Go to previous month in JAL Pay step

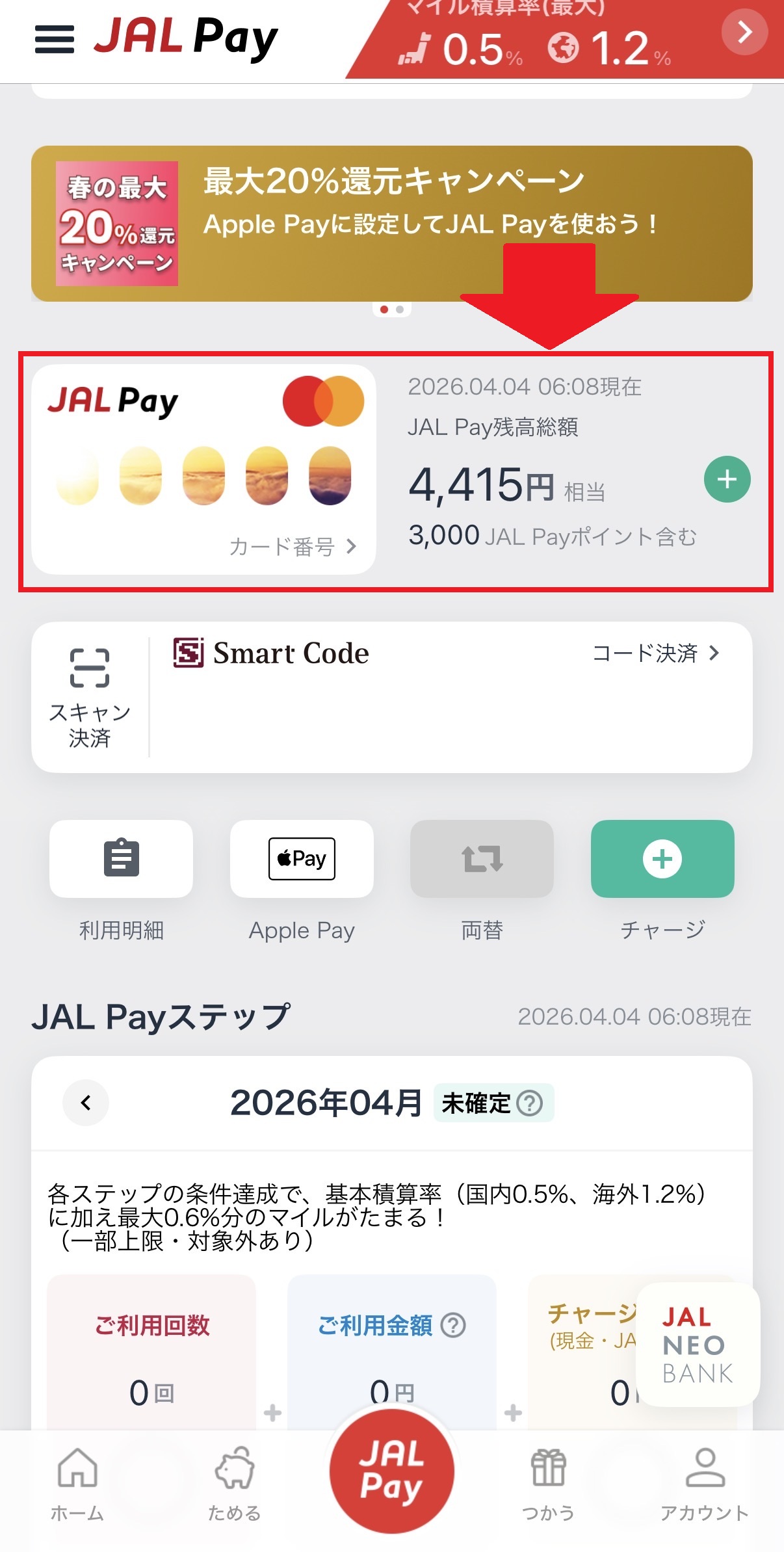click(x=86, y=1103)
